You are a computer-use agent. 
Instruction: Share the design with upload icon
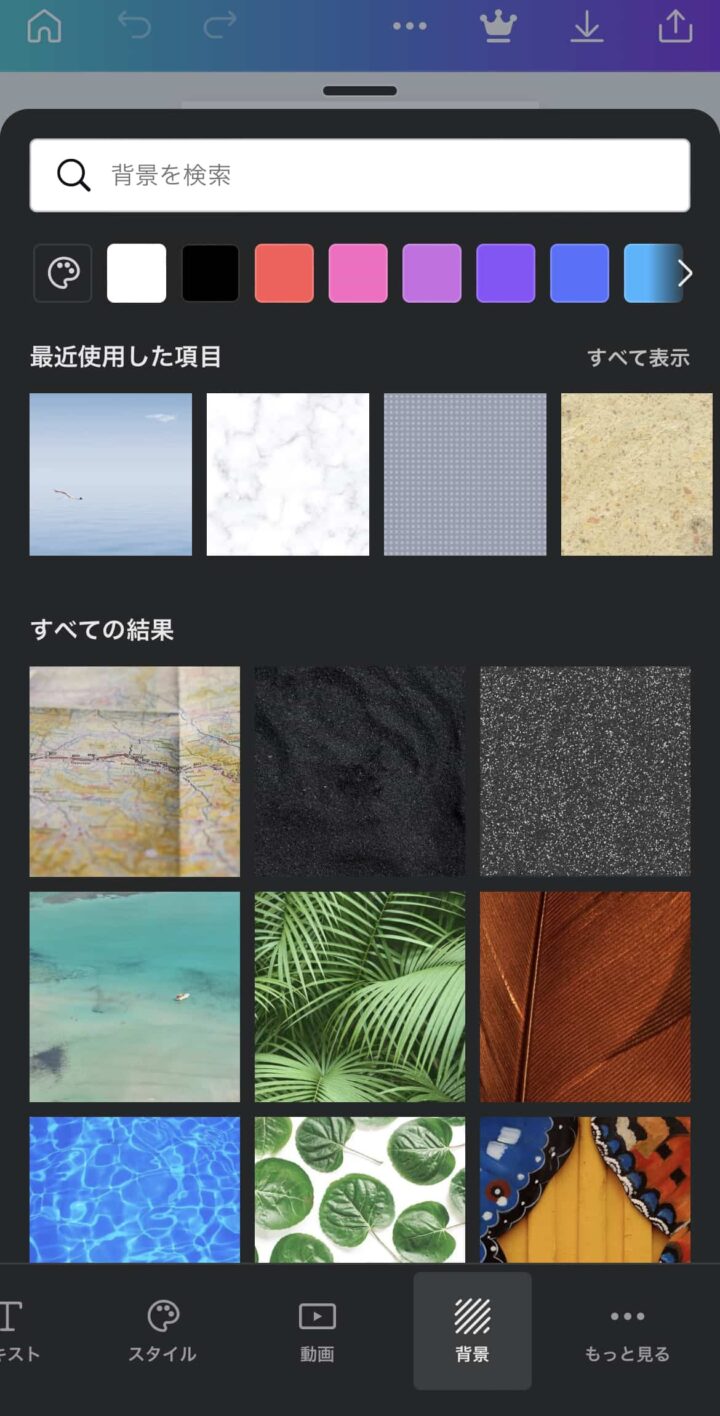(675, 27)
